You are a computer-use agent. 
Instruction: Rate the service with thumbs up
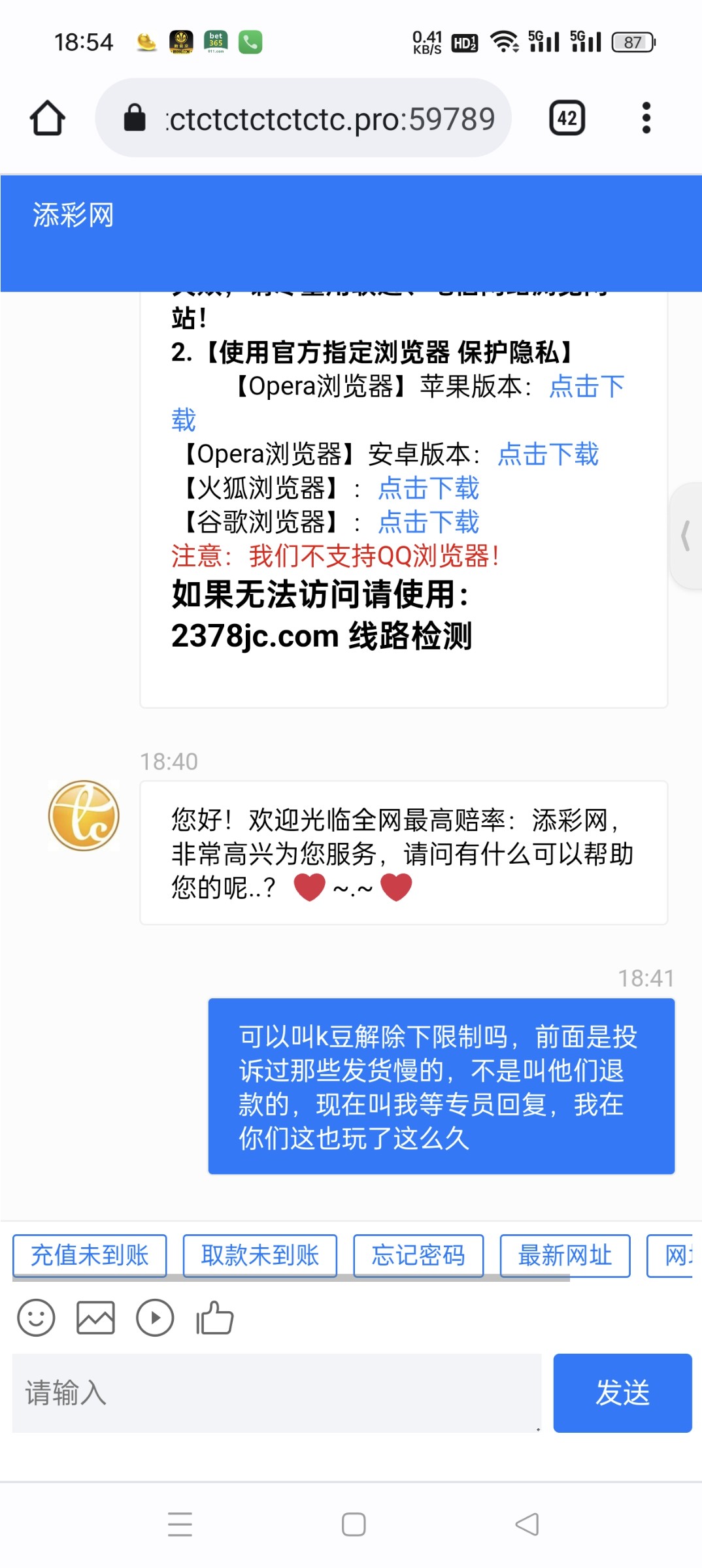pyautogui.click(x=214, y=1318)
